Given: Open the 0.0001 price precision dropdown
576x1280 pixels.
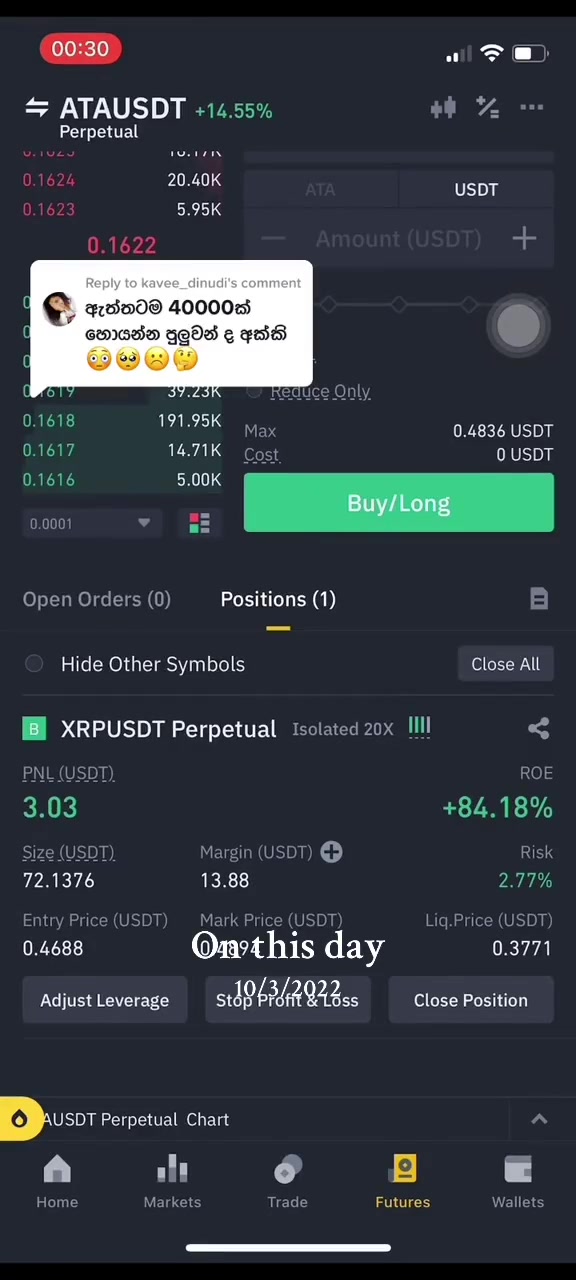Looking at the screenshot, I should [91, 523].
